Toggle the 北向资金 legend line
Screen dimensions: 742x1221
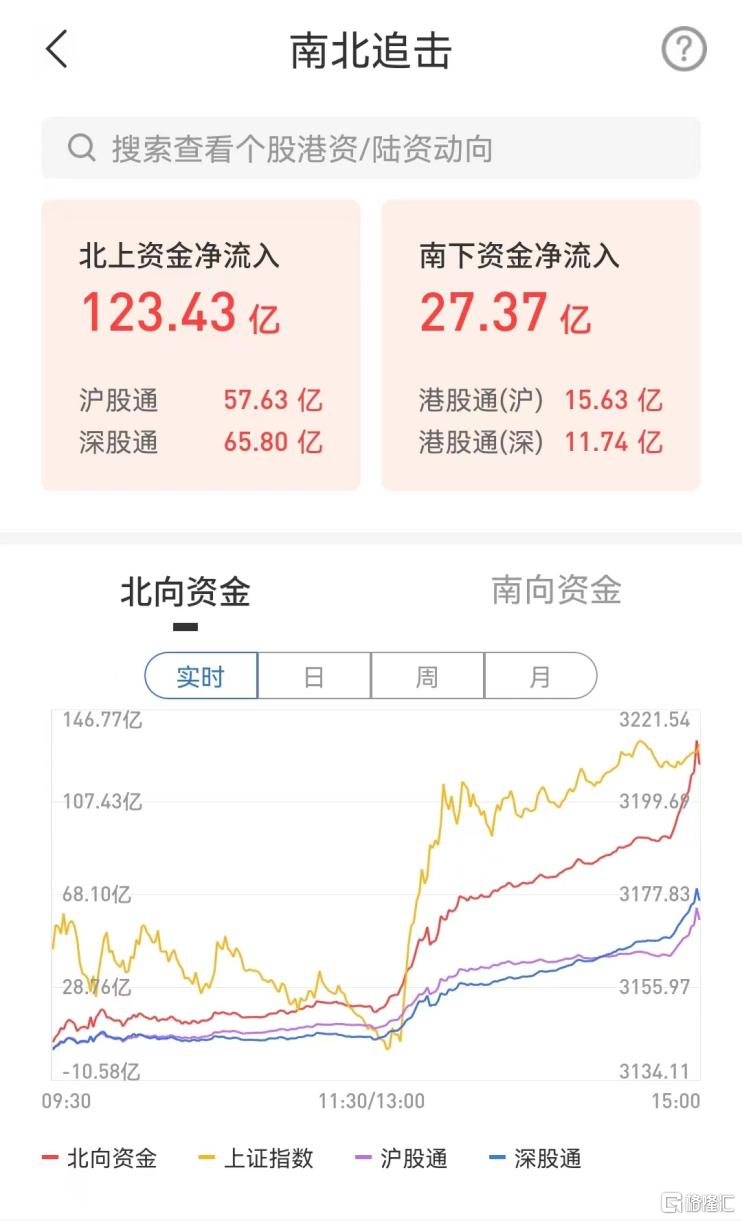(x=99, y=1159)
